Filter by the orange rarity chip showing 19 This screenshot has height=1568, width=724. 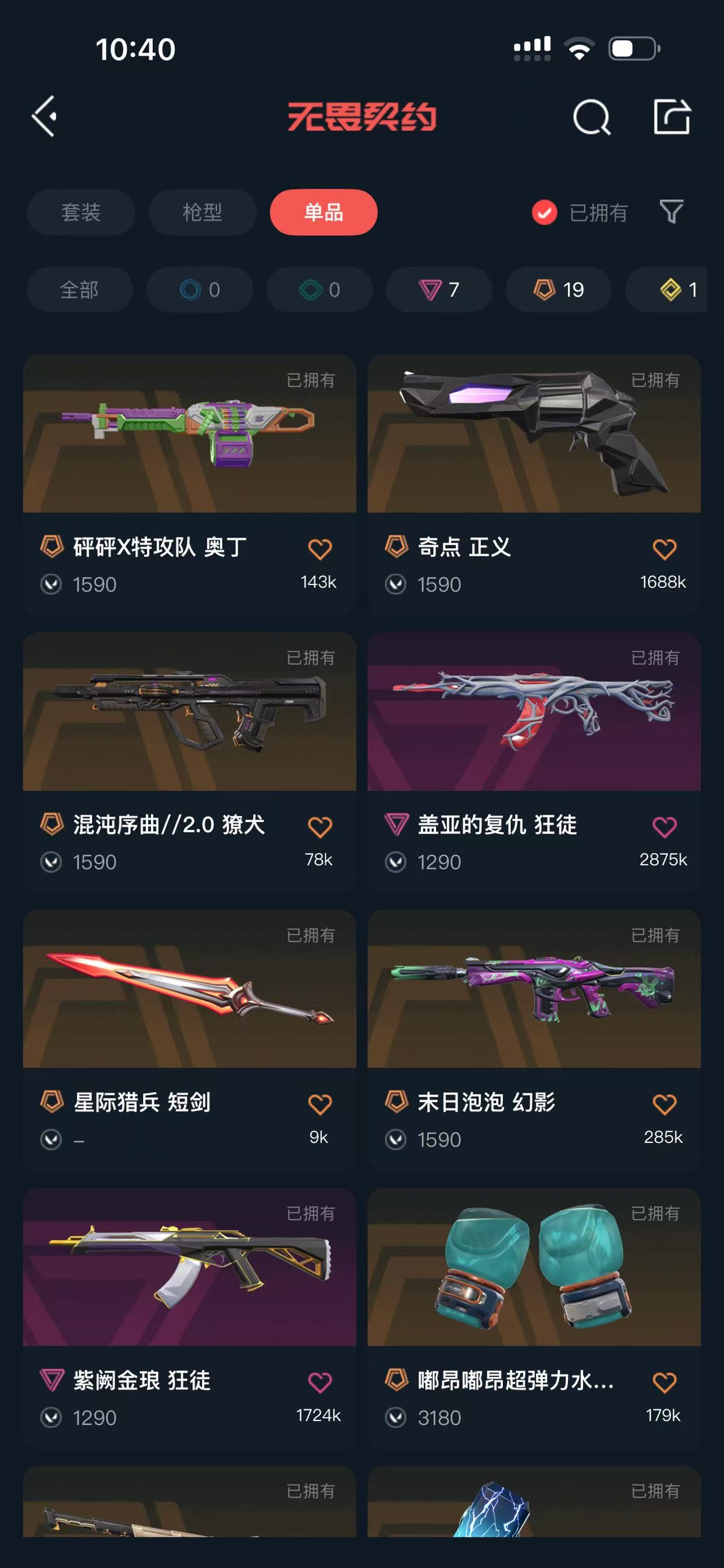558,290
